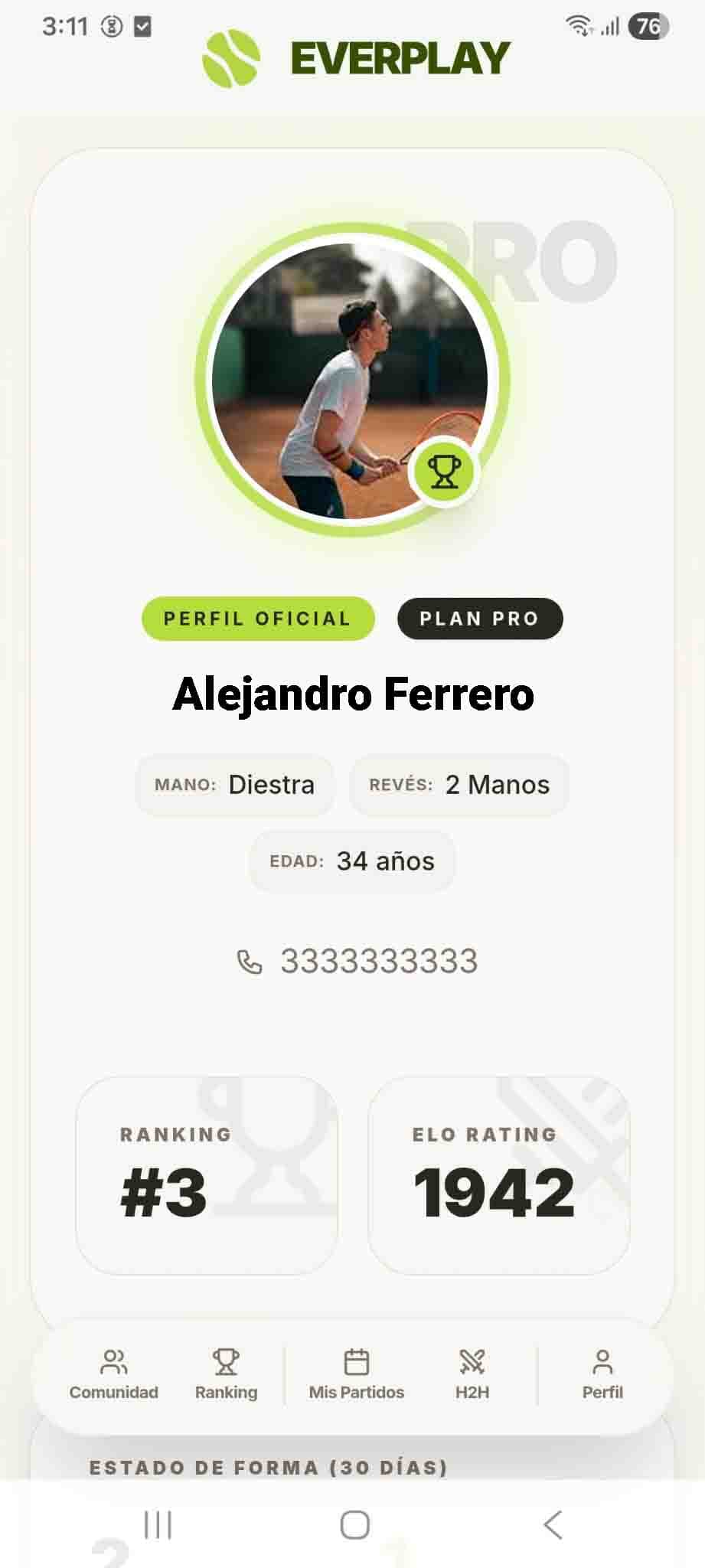Tap the trophy badge on the profile photo
This screenshot has height=1568, width=705.
click(445, 473)
